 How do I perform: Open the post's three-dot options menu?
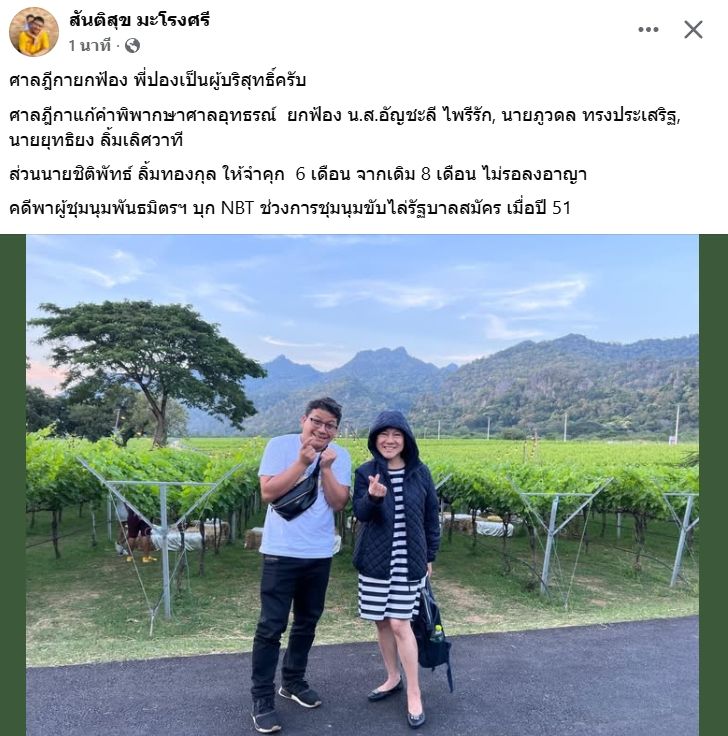point(648,30)
